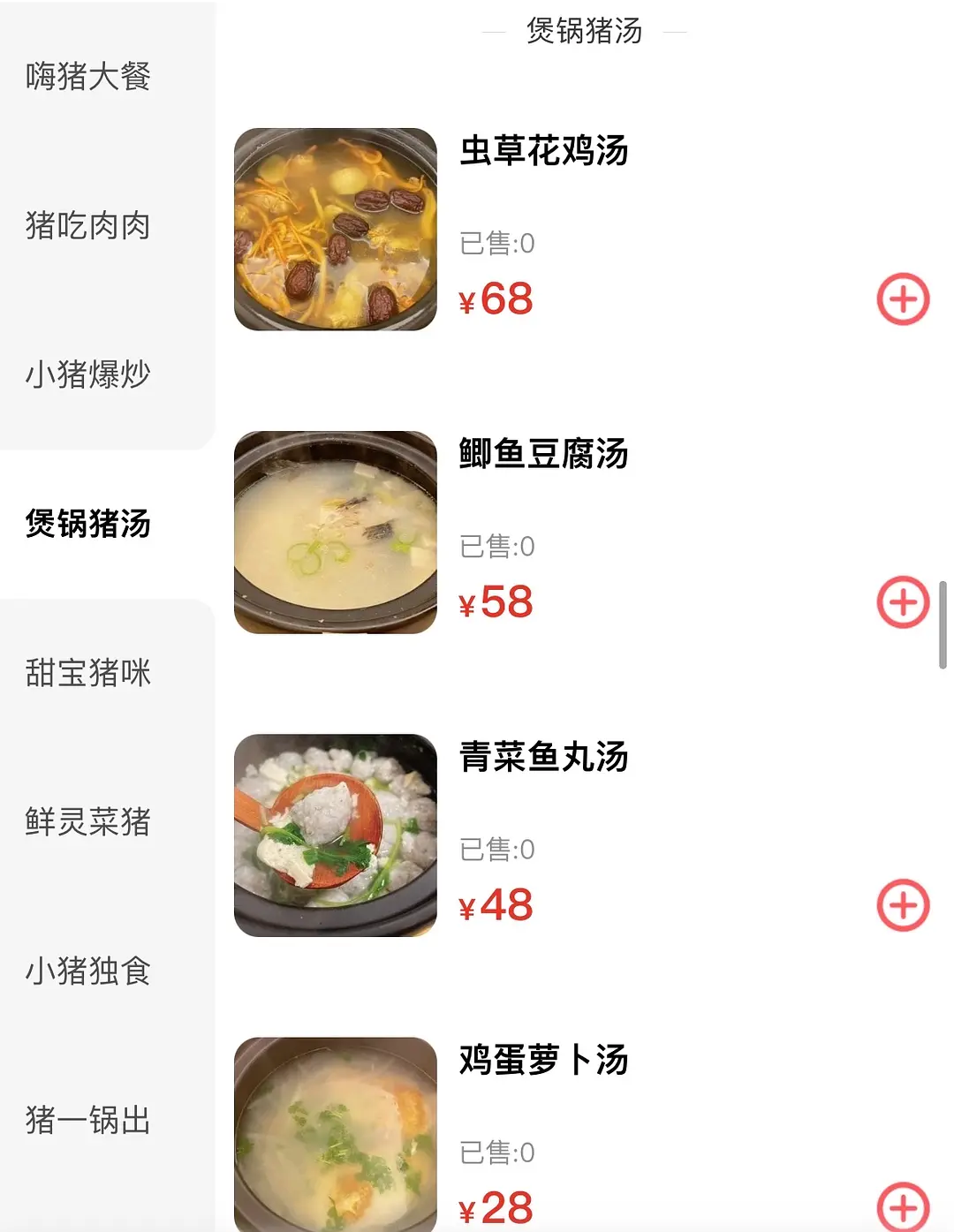Open the 小猪爆炒 category
The image size is (954, 1232).
[88, 374]
